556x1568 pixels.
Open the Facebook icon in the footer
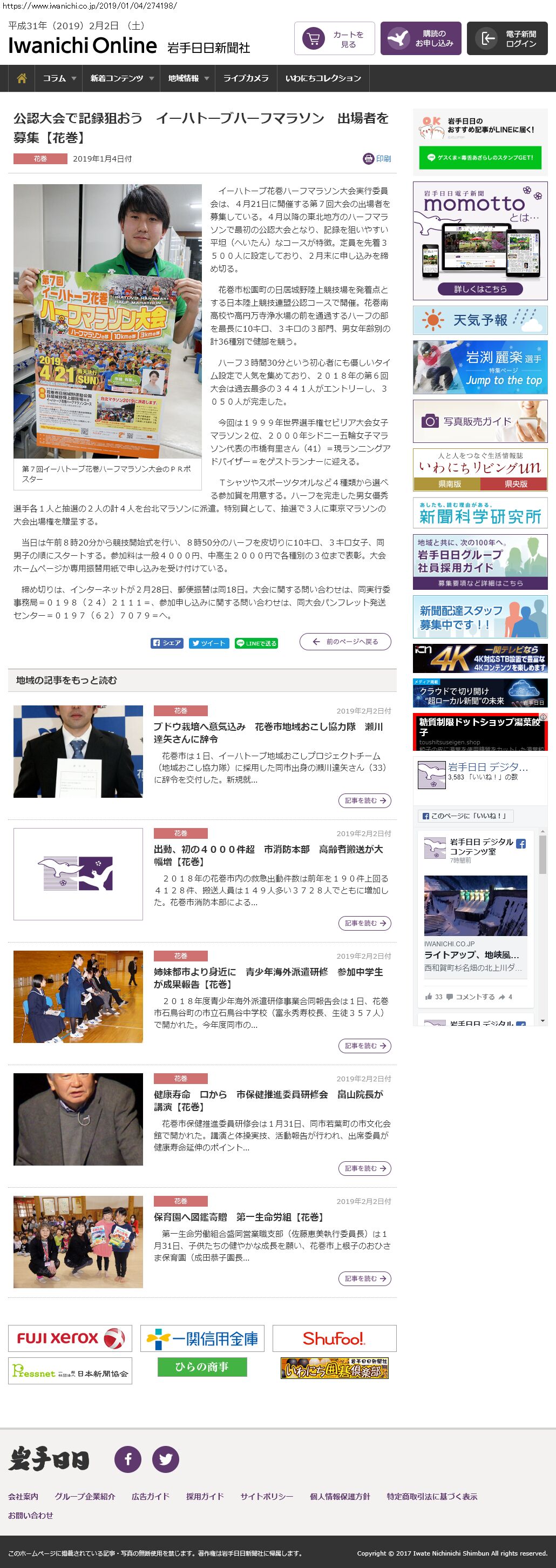[x=128, y=1459]
